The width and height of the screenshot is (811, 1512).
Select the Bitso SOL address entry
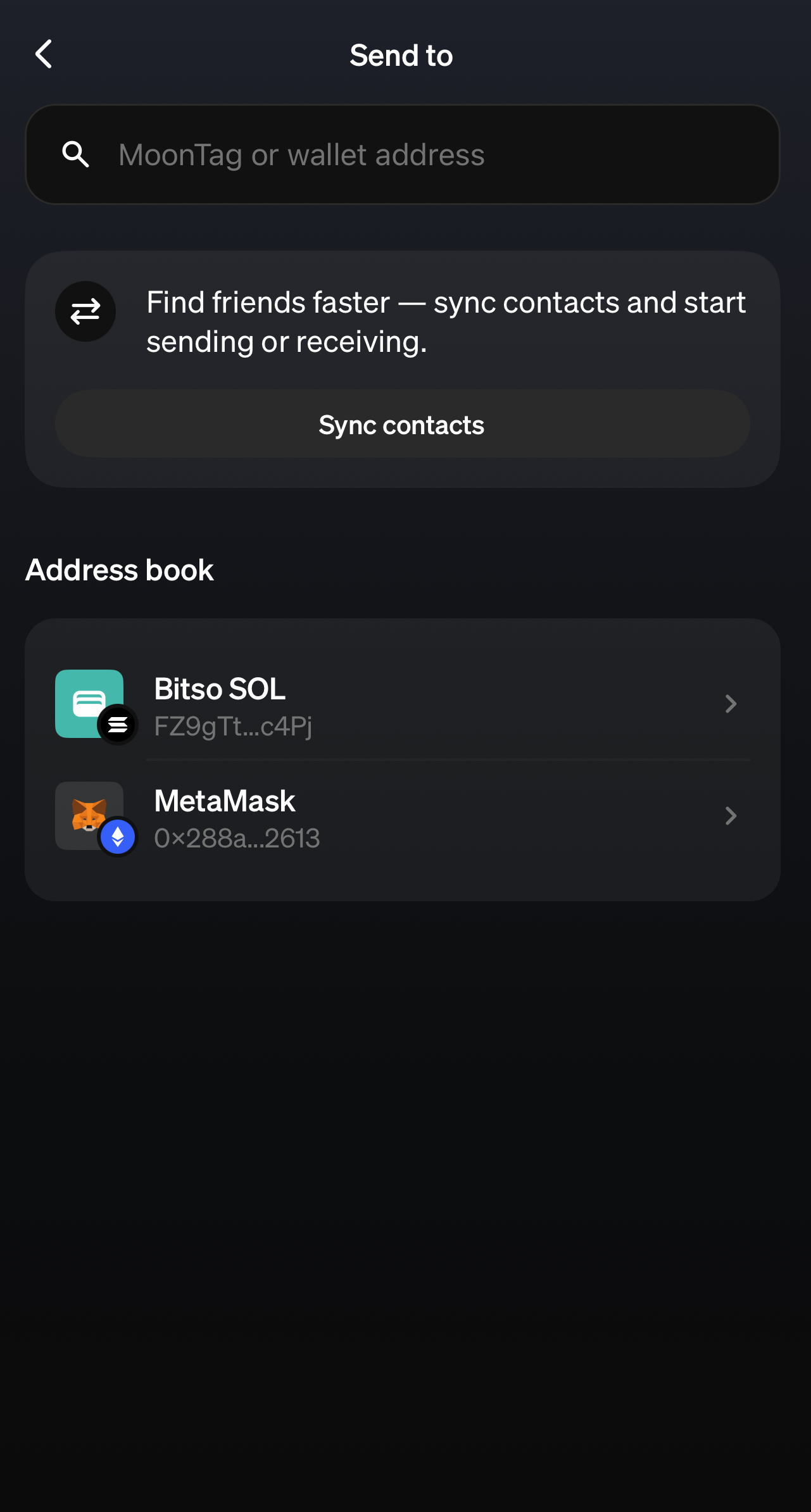pos(402,704)
